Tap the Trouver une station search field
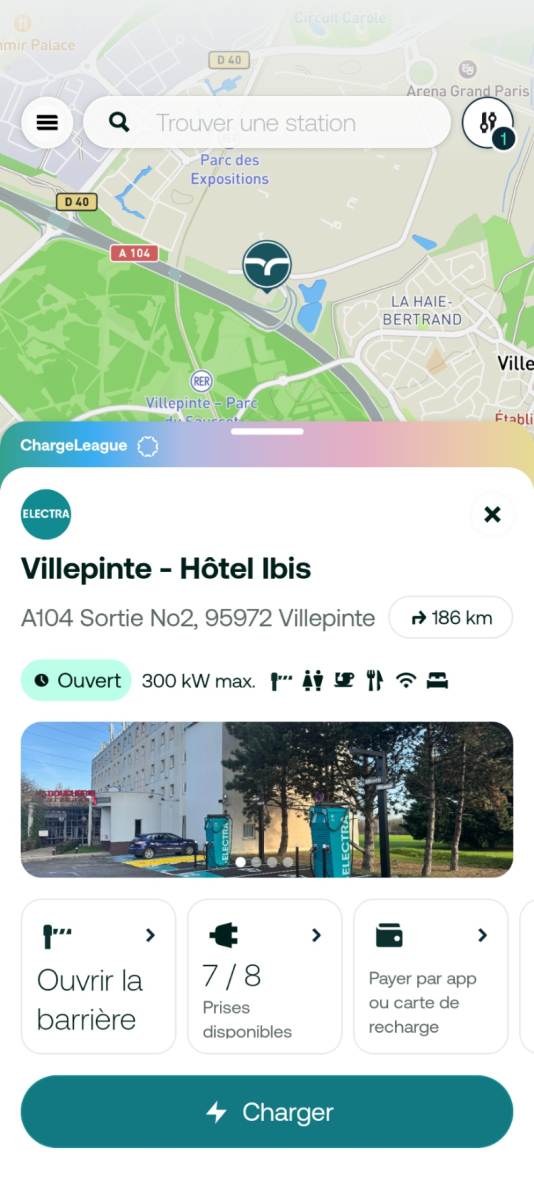534x1200 pixels. [x=267, y=123]
